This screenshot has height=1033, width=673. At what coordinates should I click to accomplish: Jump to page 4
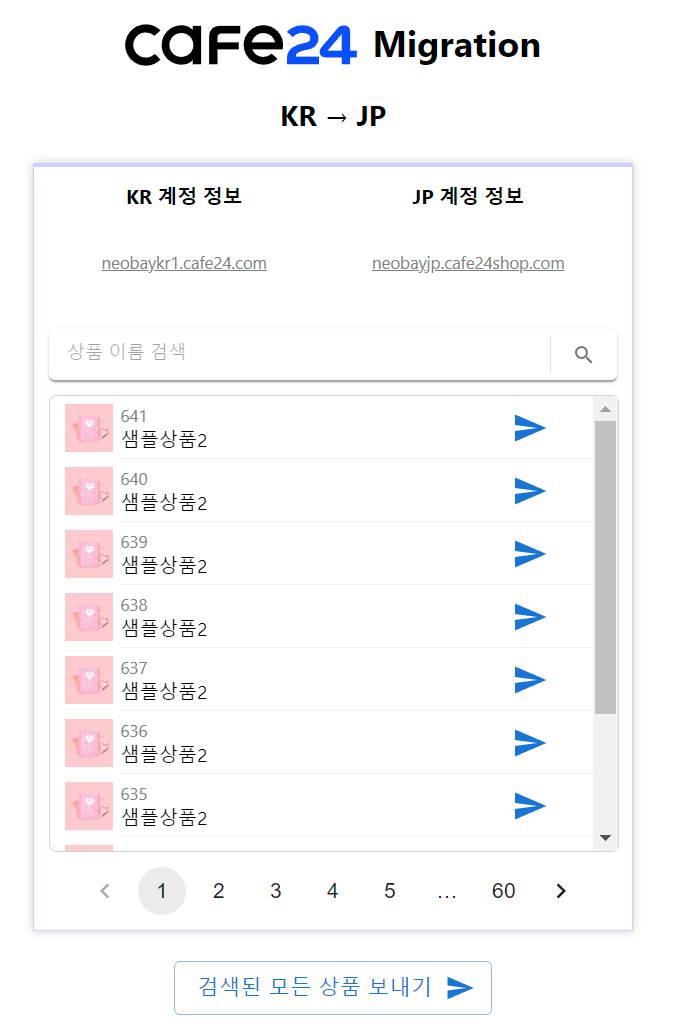click(333, 891)
